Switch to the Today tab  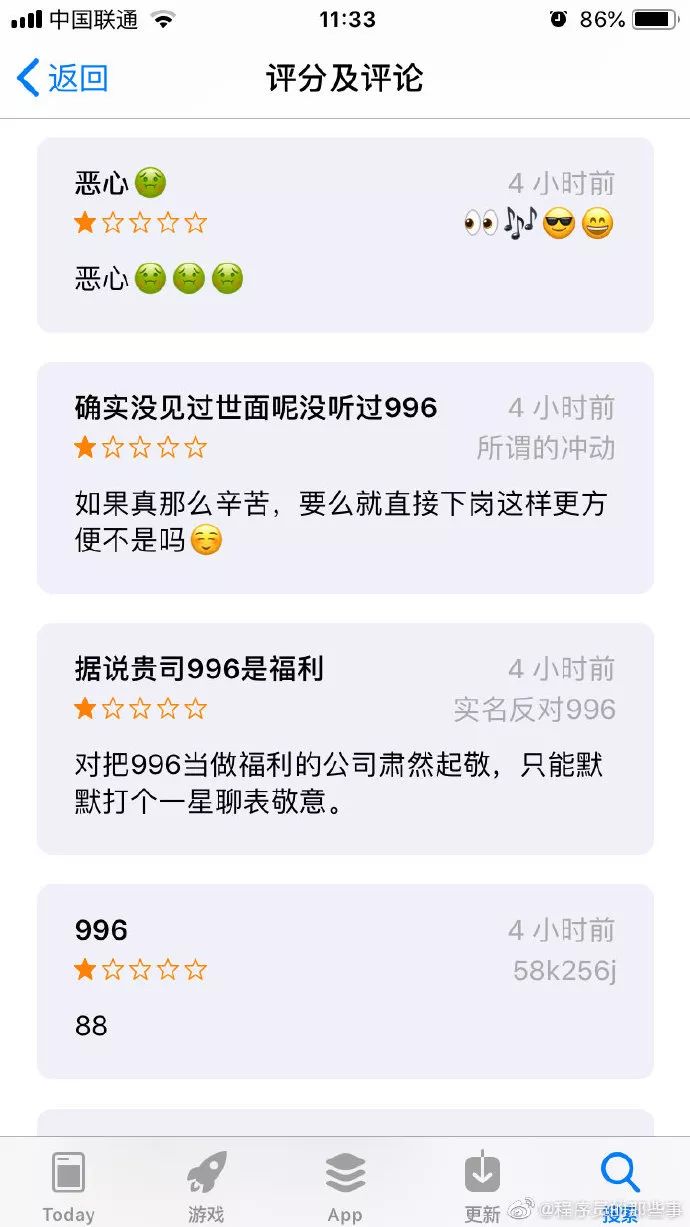68,1185
